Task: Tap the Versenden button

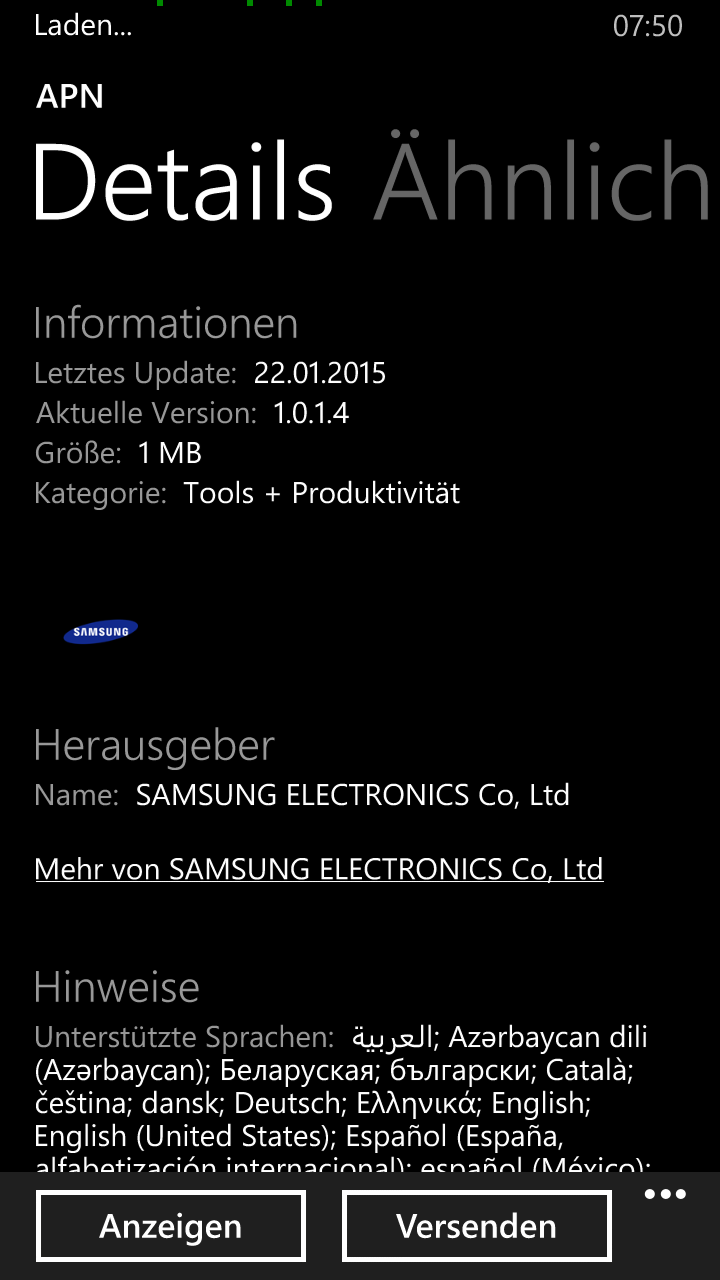Action: pyautogui.click(x=476, y=1226)
